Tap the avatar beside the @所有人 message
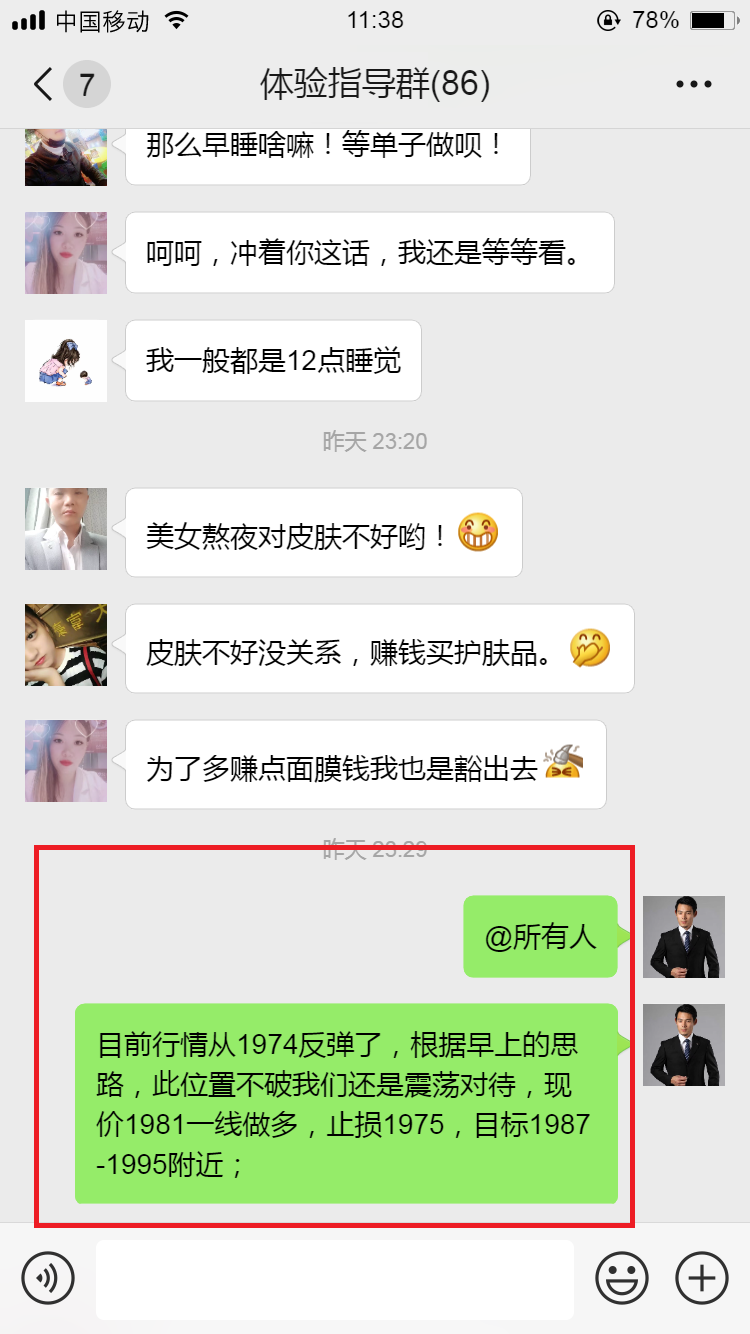 click(x=683, y=937)
